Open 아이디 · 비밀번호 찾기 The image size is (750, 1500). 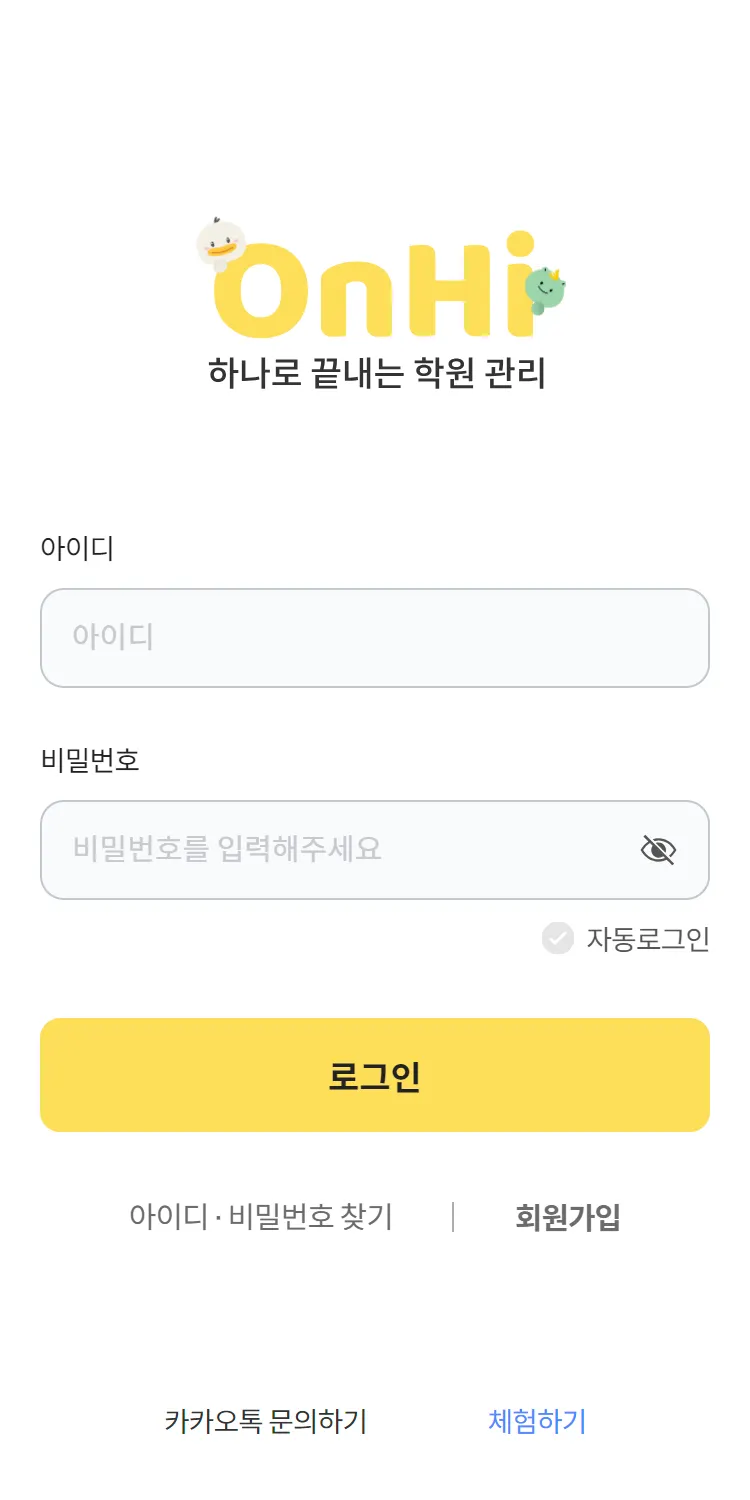[x=261, y=1217]
